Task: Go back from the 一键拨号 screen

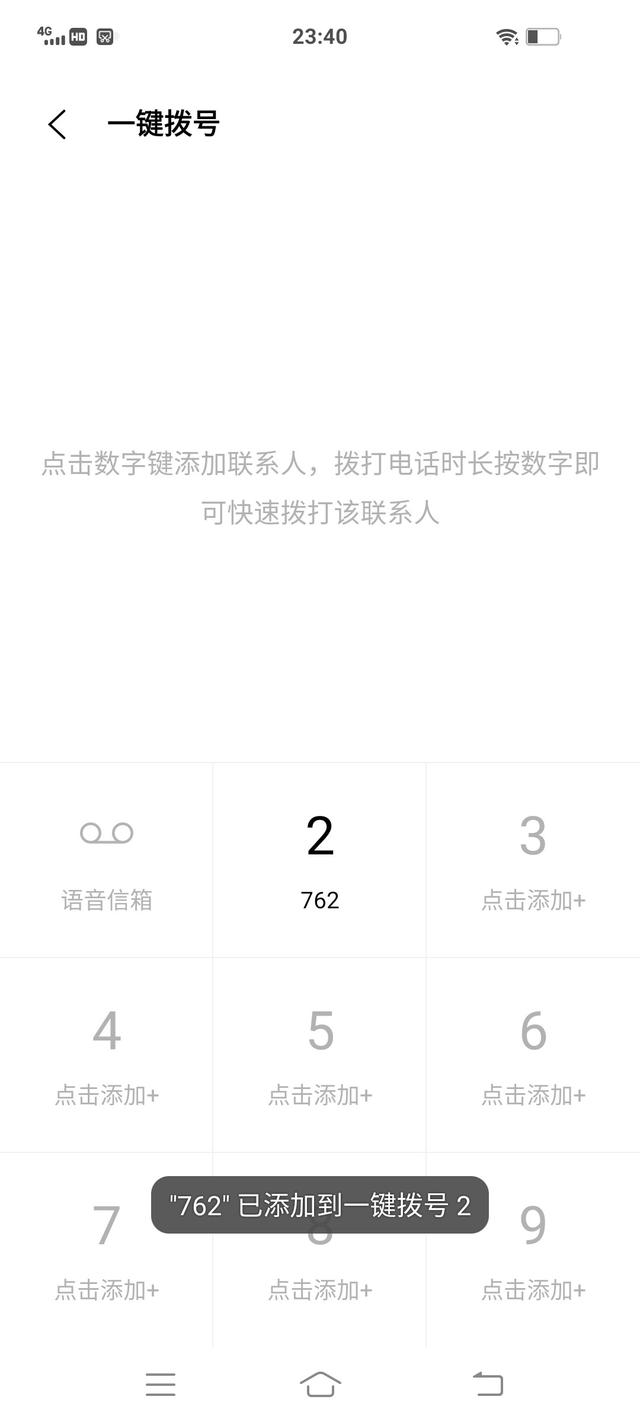Action: tap(57, 125)
